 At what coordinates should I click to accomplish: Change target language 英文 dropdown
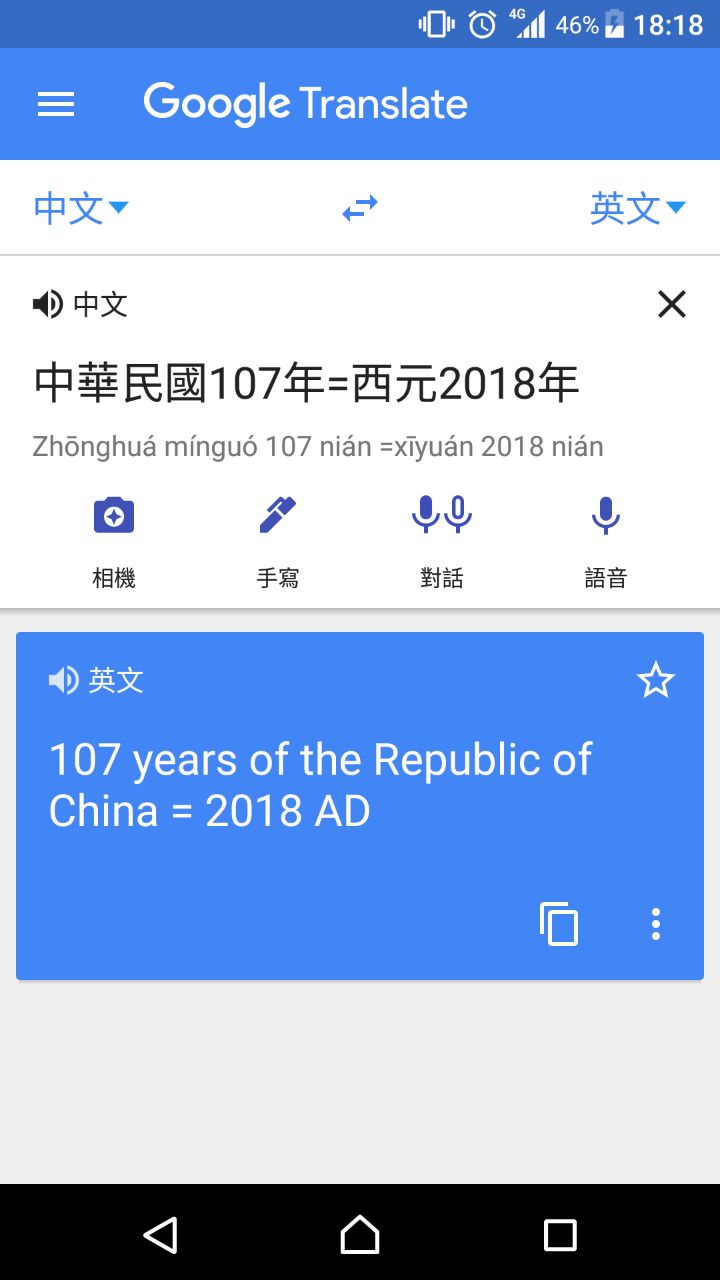pos(637,208)
